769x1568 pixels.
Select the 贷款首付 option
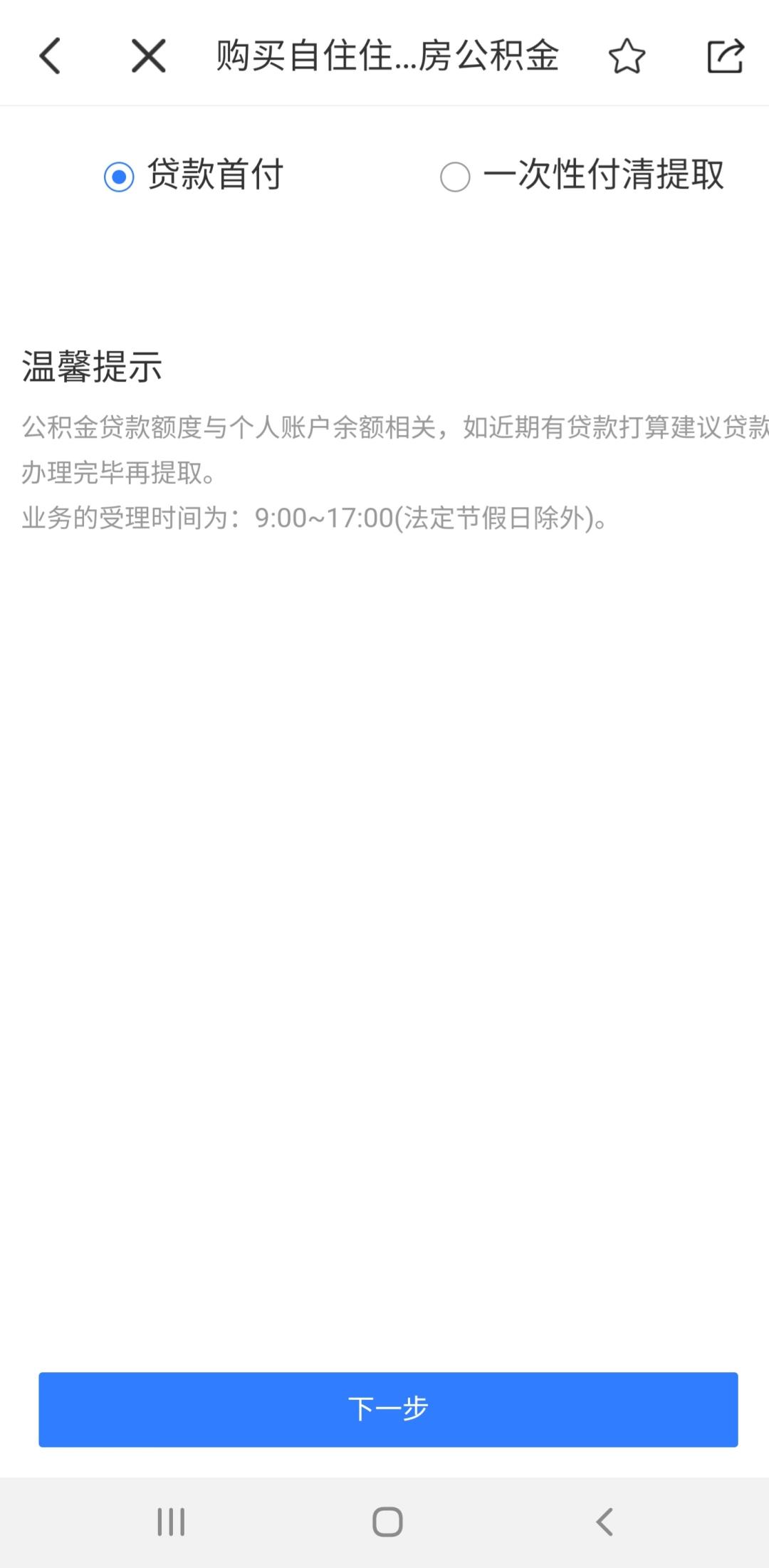[x=120, y=177]
